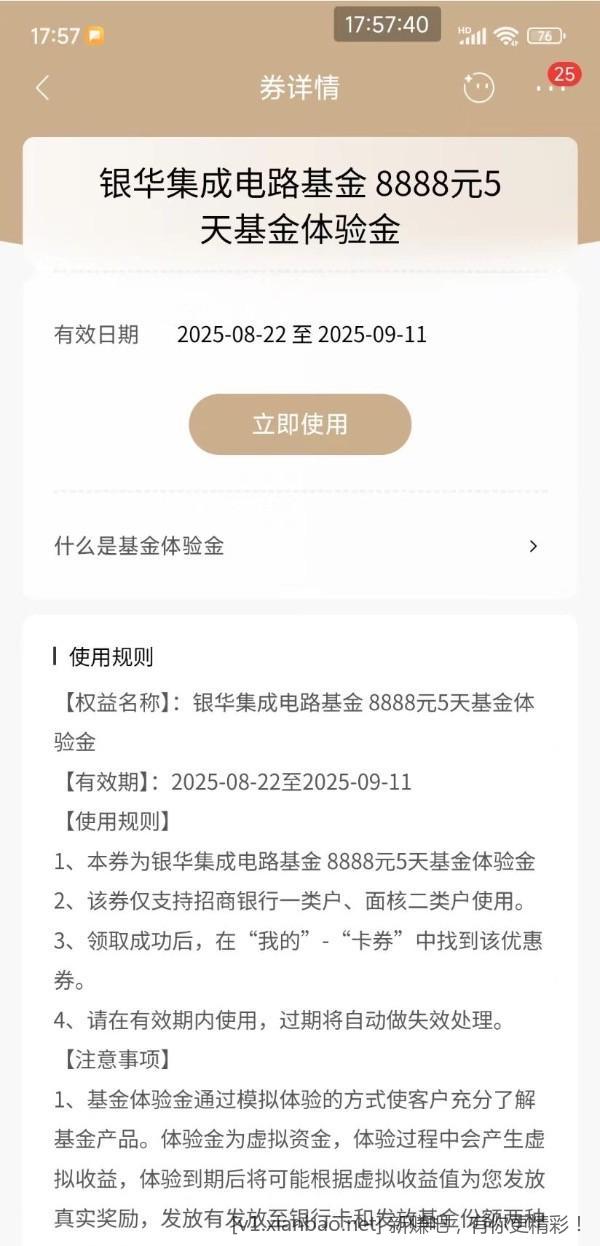Open the overflow menu with badge 25

pyautogui.click(x=550, y=88)
